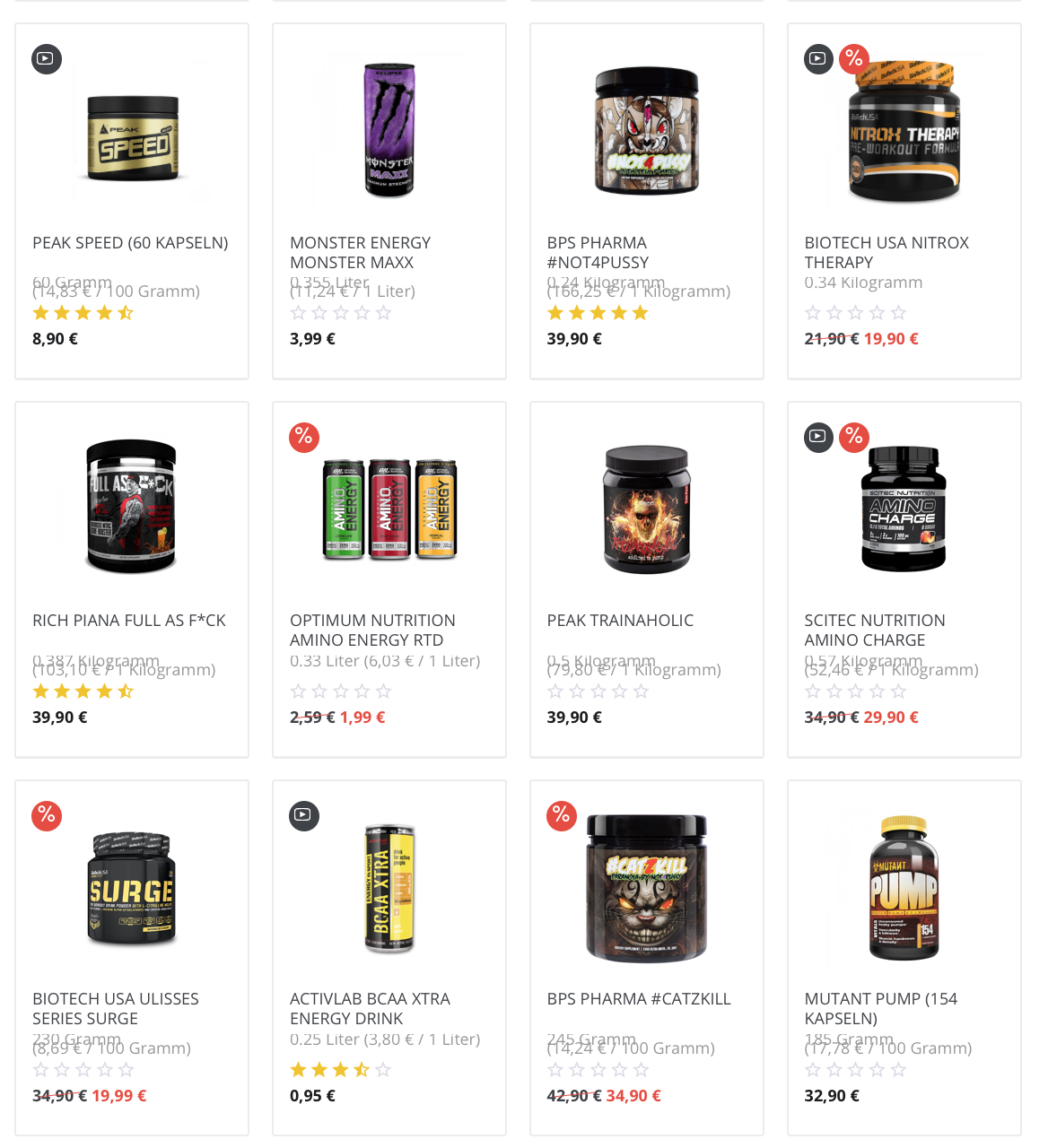Screen dimensions: 1048x1148
Task: Select the Rich Piana Full As F*ck product
Action: 129,621
